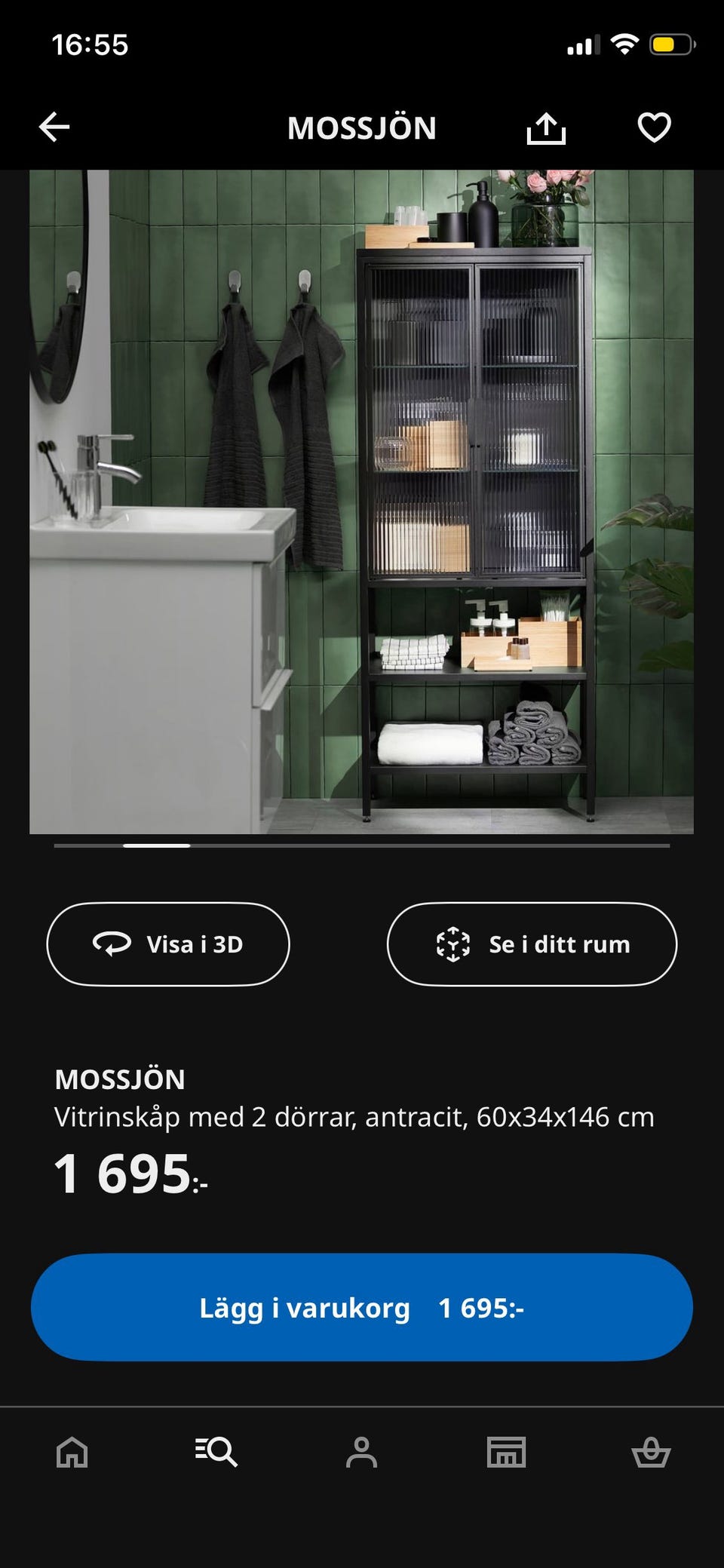Tap the back arrow to return
The image size is (724, 1568).
[x=54, y=127]
